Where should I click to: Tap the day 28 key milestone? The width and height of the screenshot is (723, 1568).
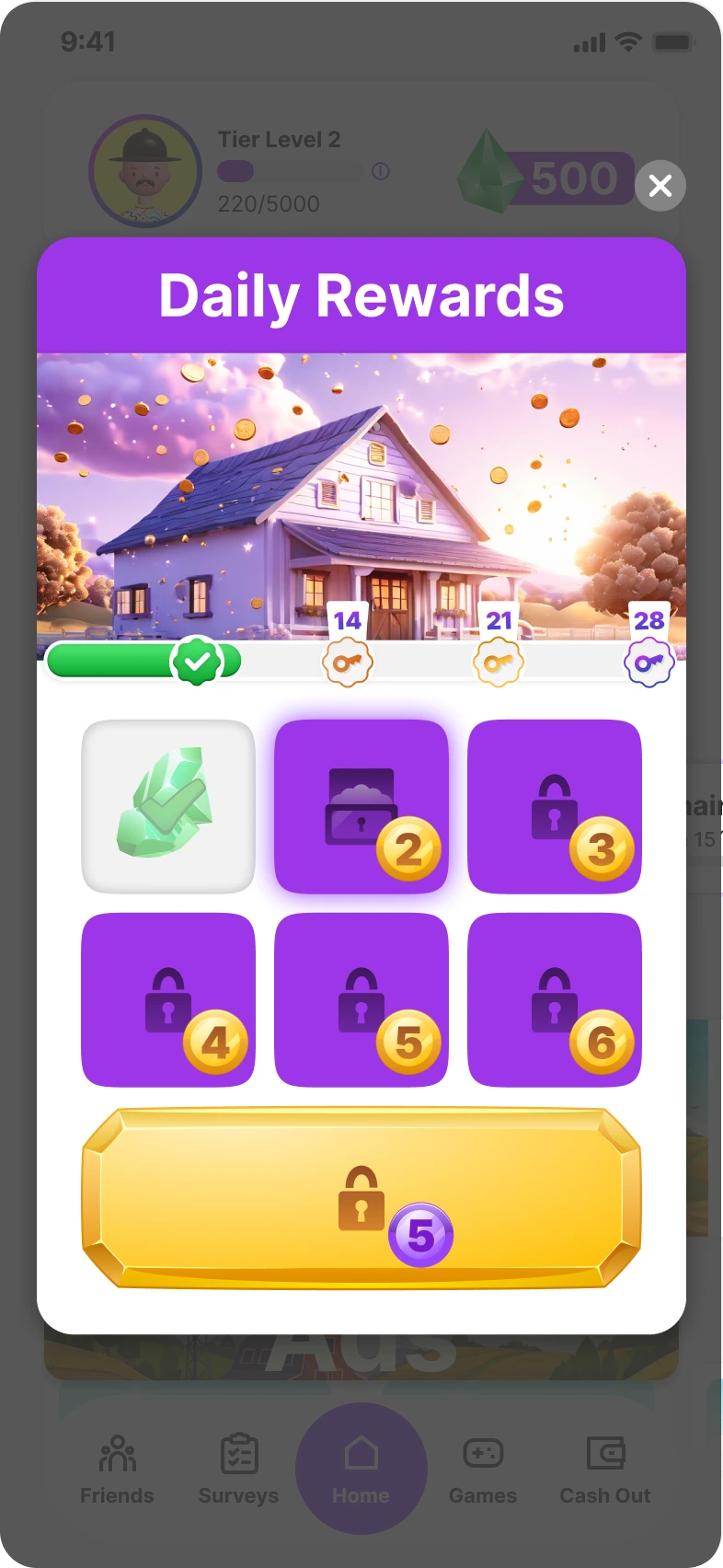648,662
